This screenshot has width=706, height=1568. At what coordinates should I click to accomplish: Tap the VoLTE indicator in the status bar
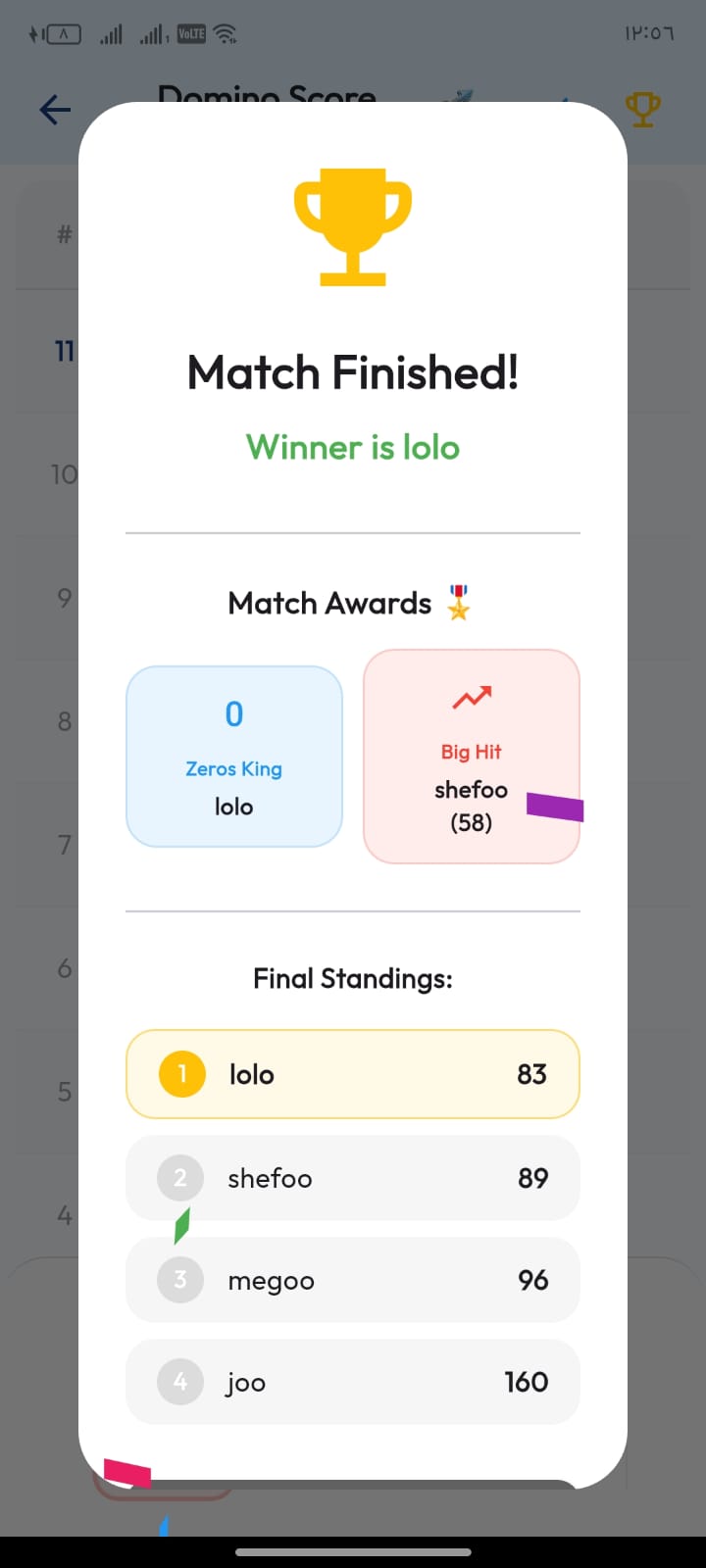point(189,32)
